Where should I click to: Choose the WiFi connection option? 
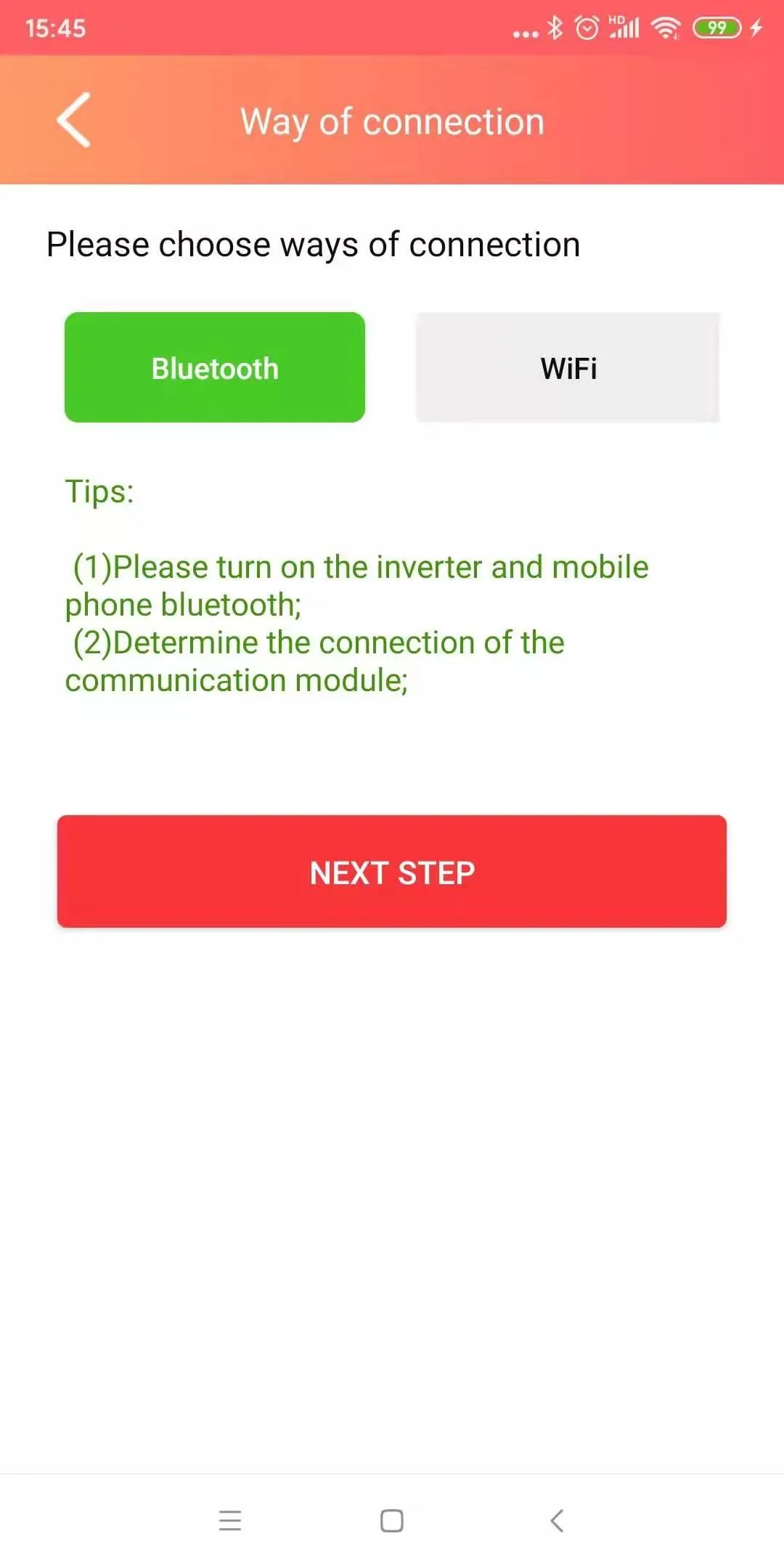(568, 367)
